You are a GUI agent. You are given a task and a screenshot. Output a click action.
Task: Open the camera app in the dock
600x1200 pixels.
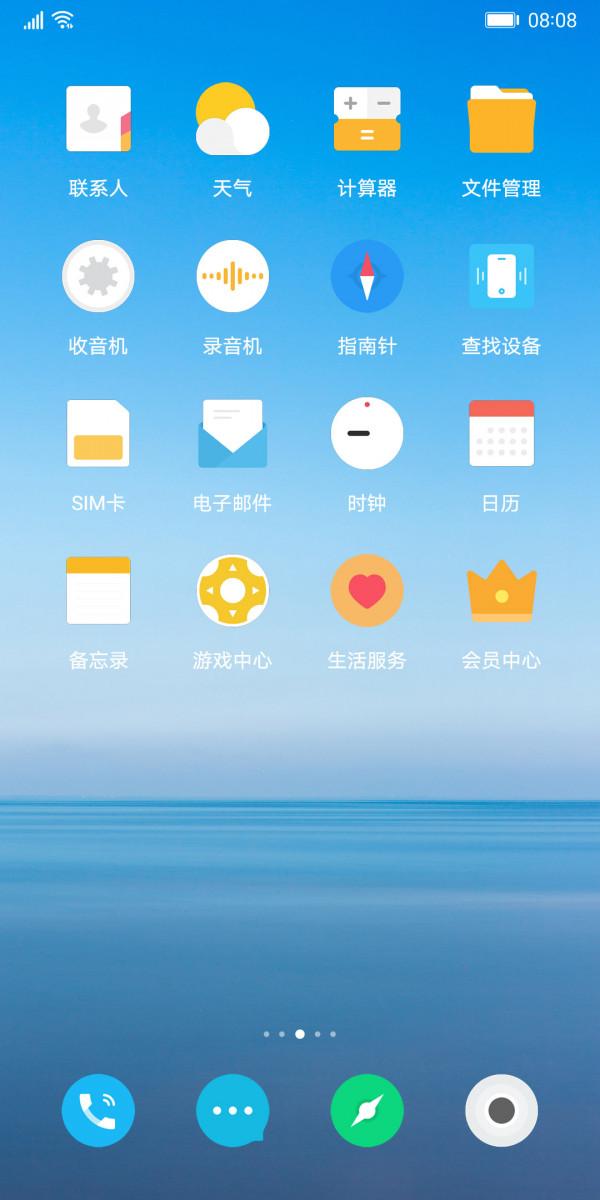pyautogui.click(x=501, y=1110)
